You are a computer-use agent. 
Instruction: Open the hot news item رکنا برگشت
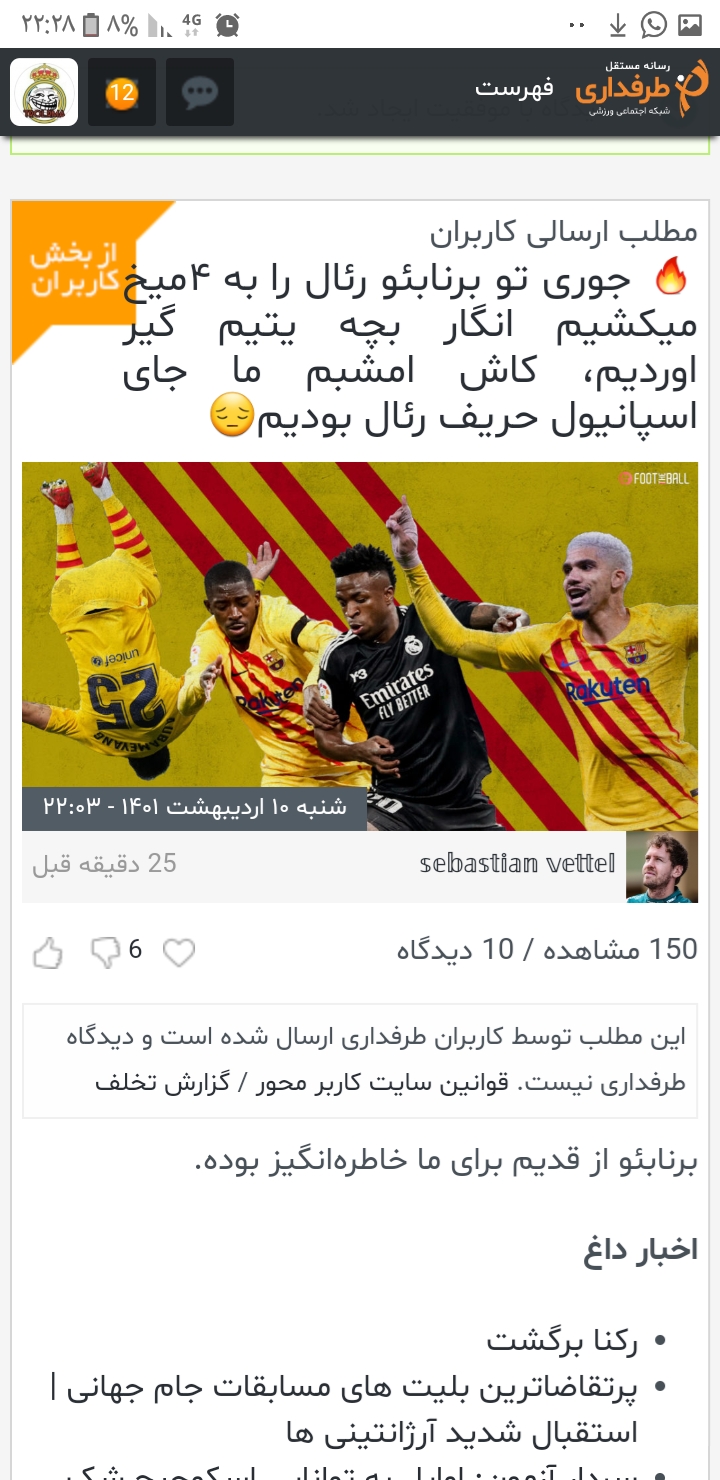[562, 1341]
